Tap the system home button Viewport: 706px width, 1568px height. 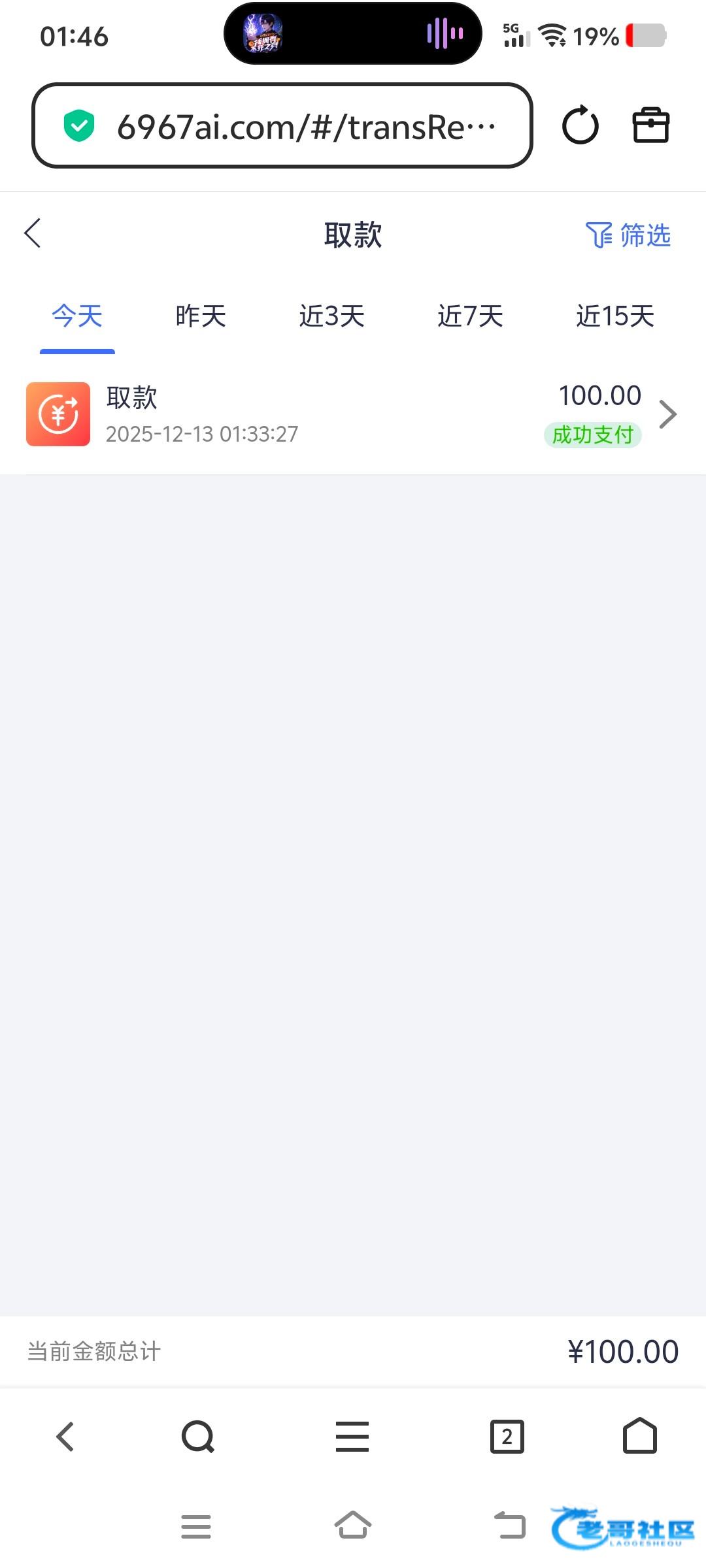pos(353,1526)
